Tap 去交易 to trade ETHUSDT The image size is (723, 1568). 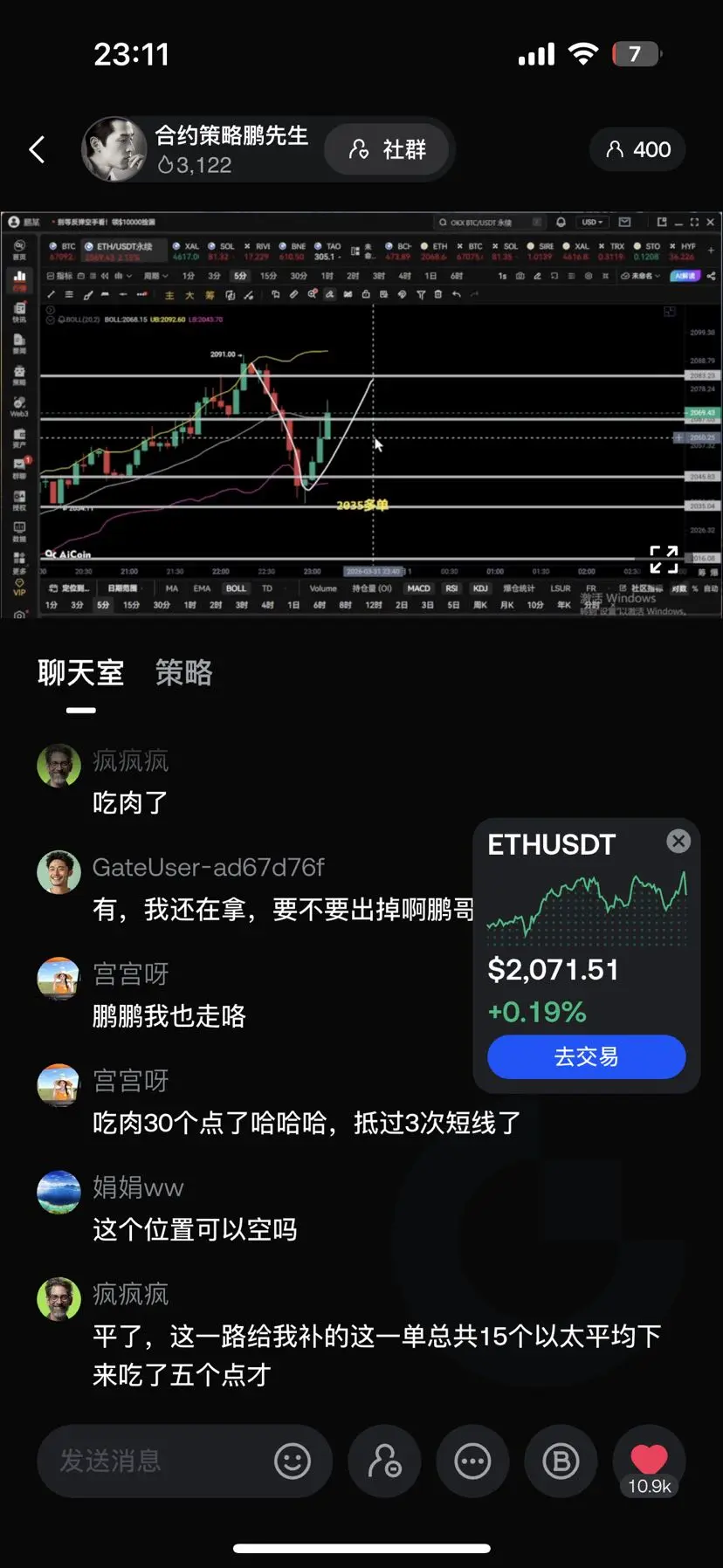click(x=586, y=1056)
